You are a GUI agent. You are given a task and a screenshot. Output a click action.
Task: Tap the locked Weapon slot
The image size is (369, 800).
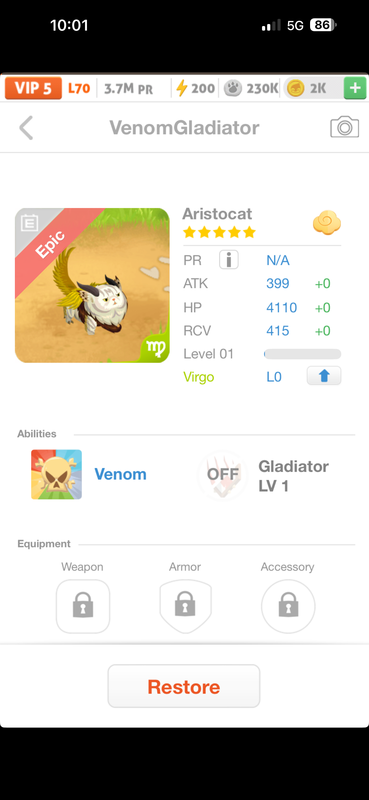(83, 607)
